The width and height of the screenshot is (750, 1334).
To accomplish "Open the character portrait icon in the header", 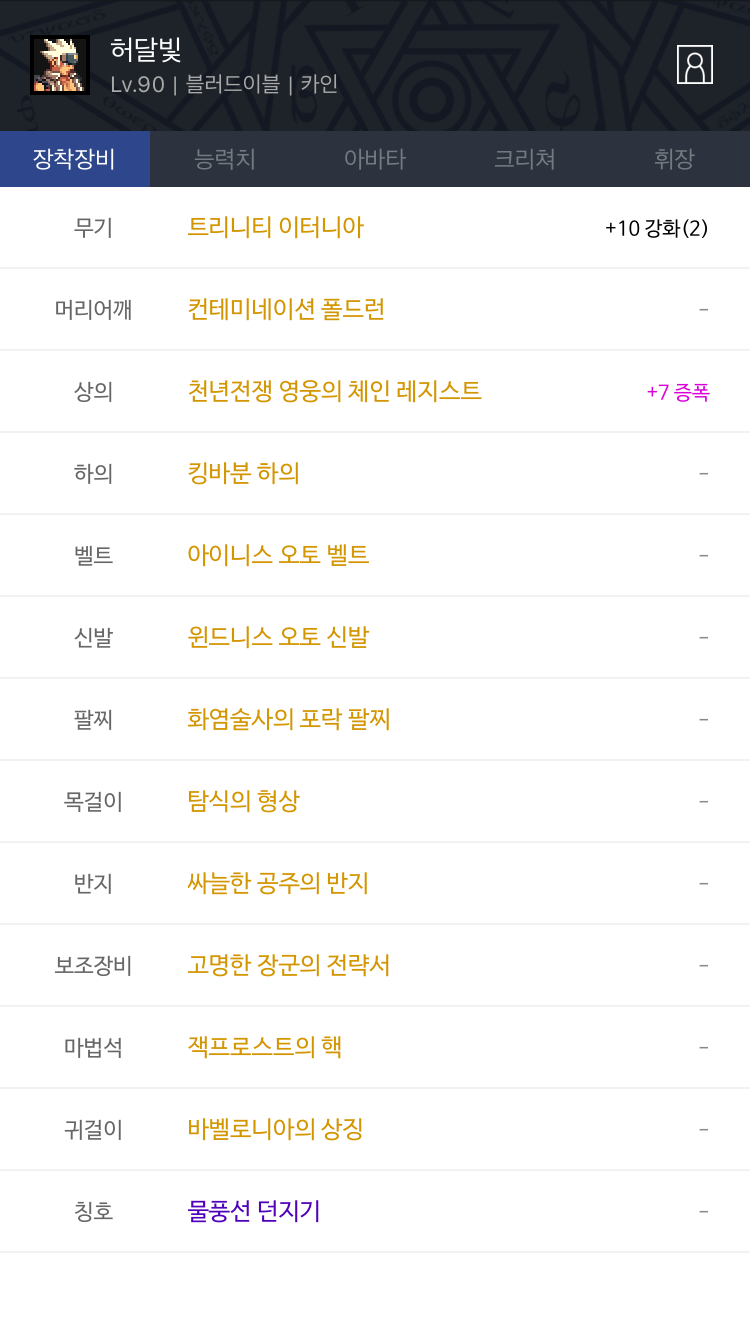I will [x=694, y=64].
